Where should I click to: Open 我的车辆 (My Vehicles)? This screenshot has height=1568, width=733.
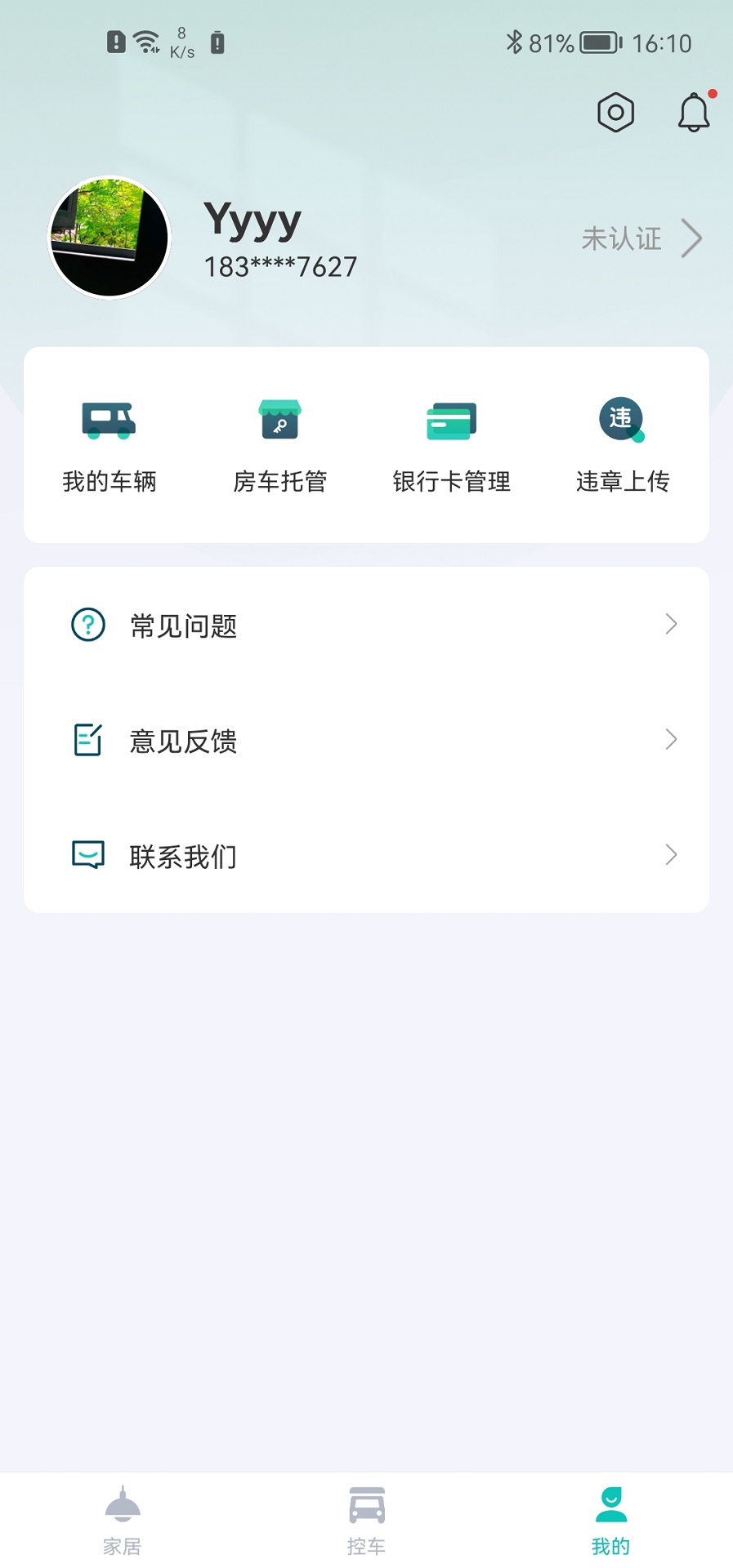[110, 447]
